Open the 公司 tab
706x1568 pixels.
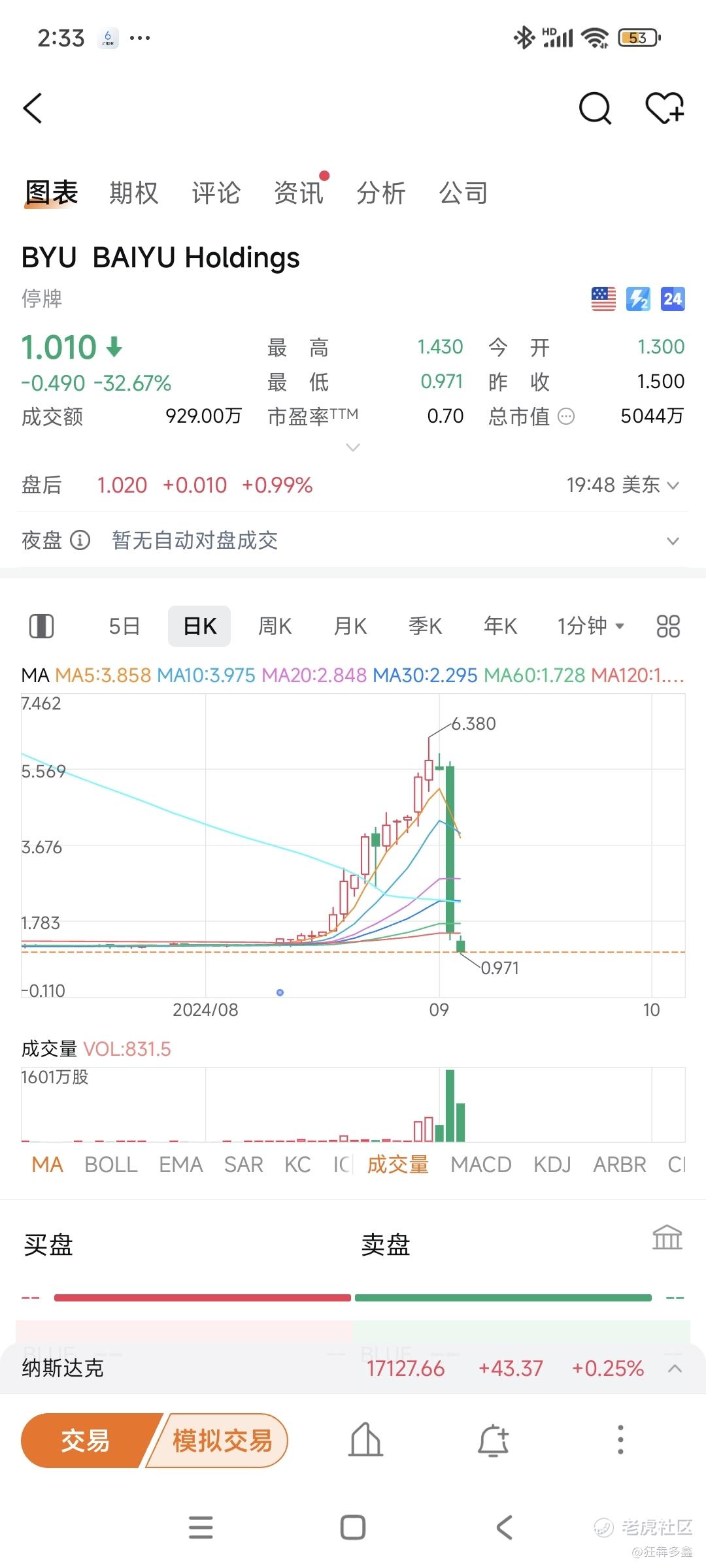click(463, 193)
